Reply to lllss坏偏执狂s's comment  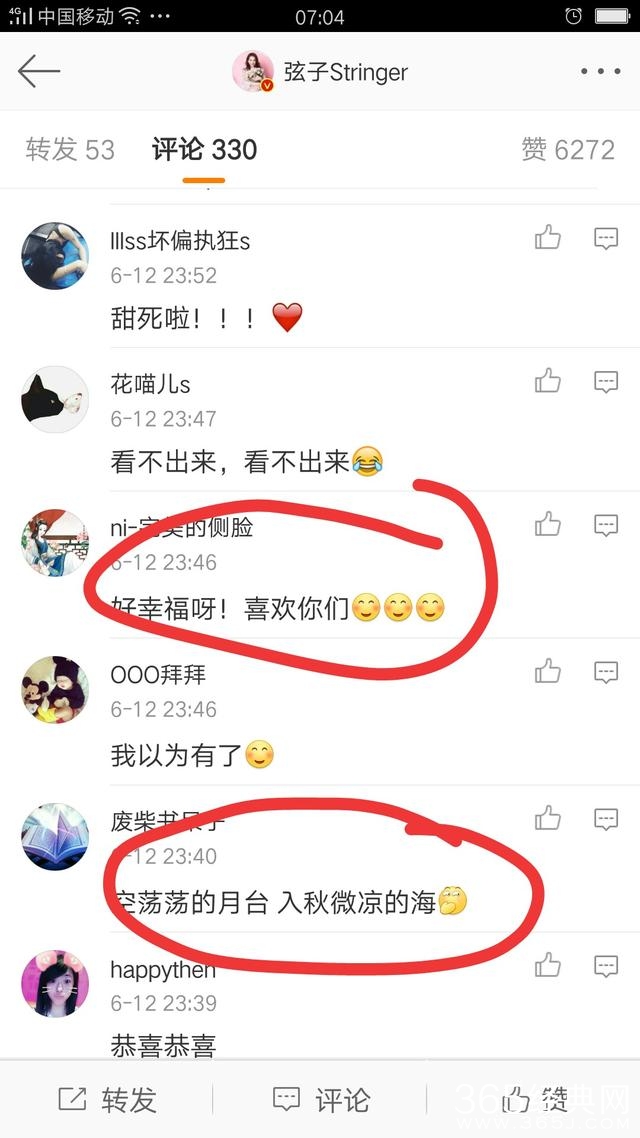606,238
